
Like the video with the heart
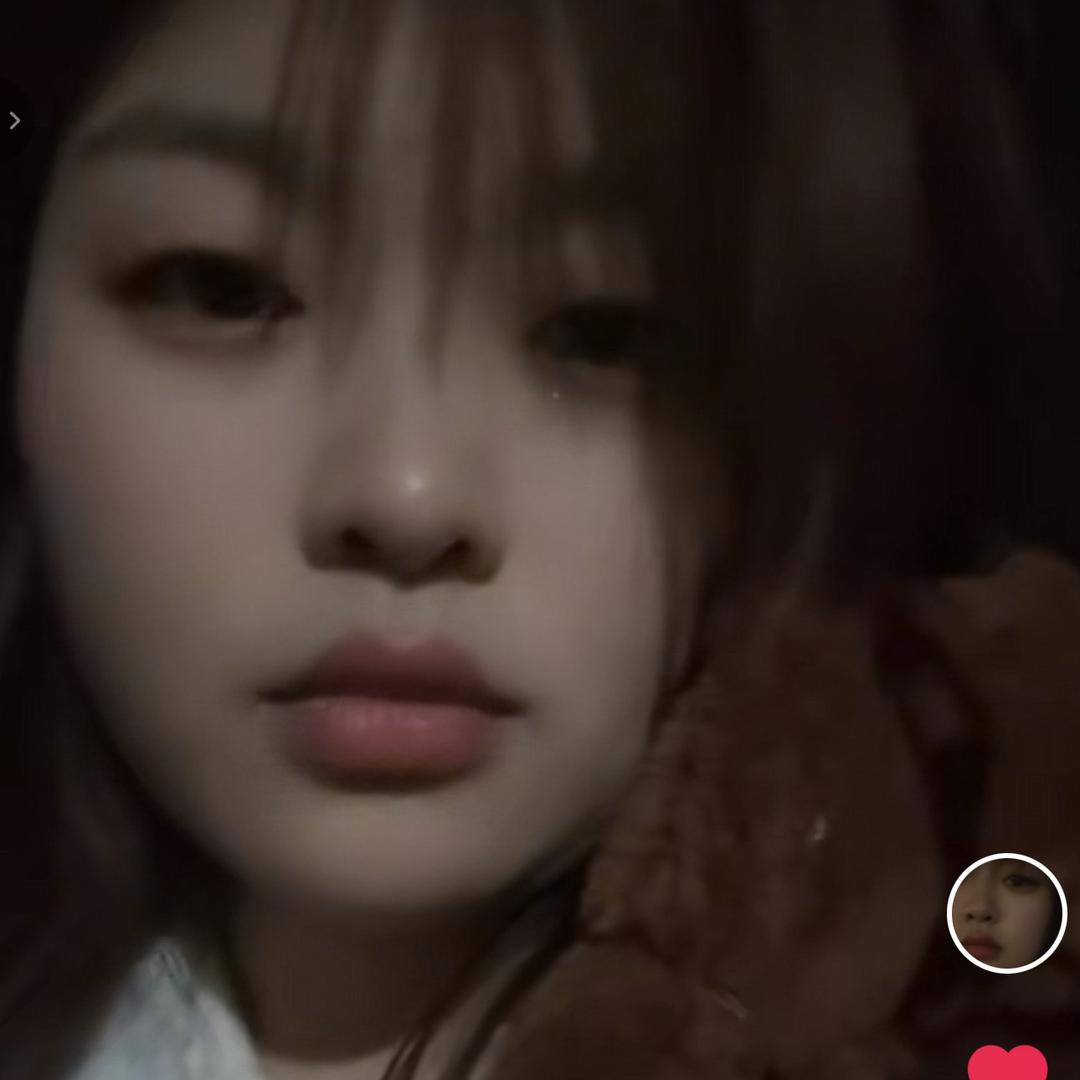[x=1007, y=1064]
